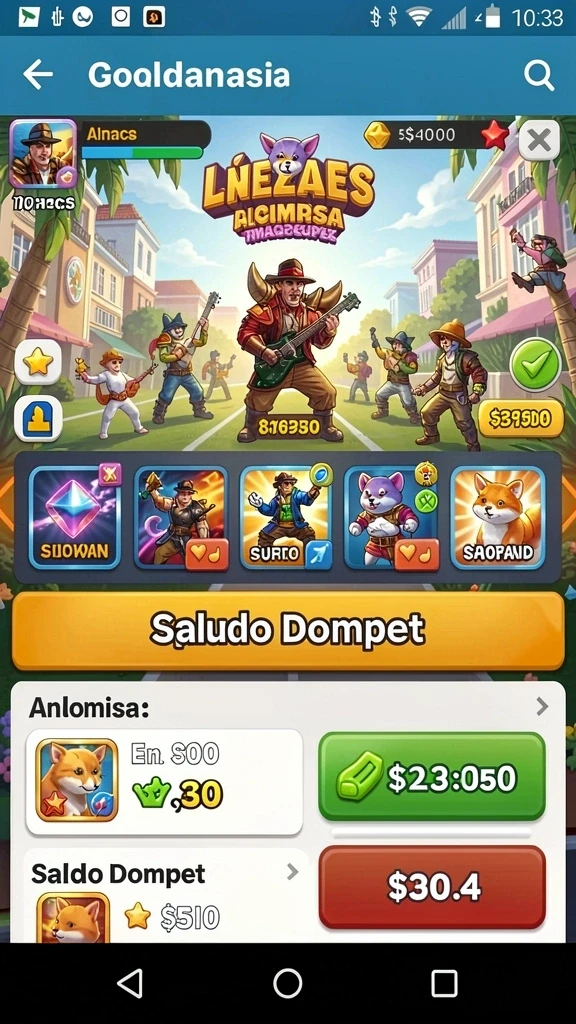
Task: Tap the yellow $39500 price button
Action: pyautogui.click(x=521, y=419)
